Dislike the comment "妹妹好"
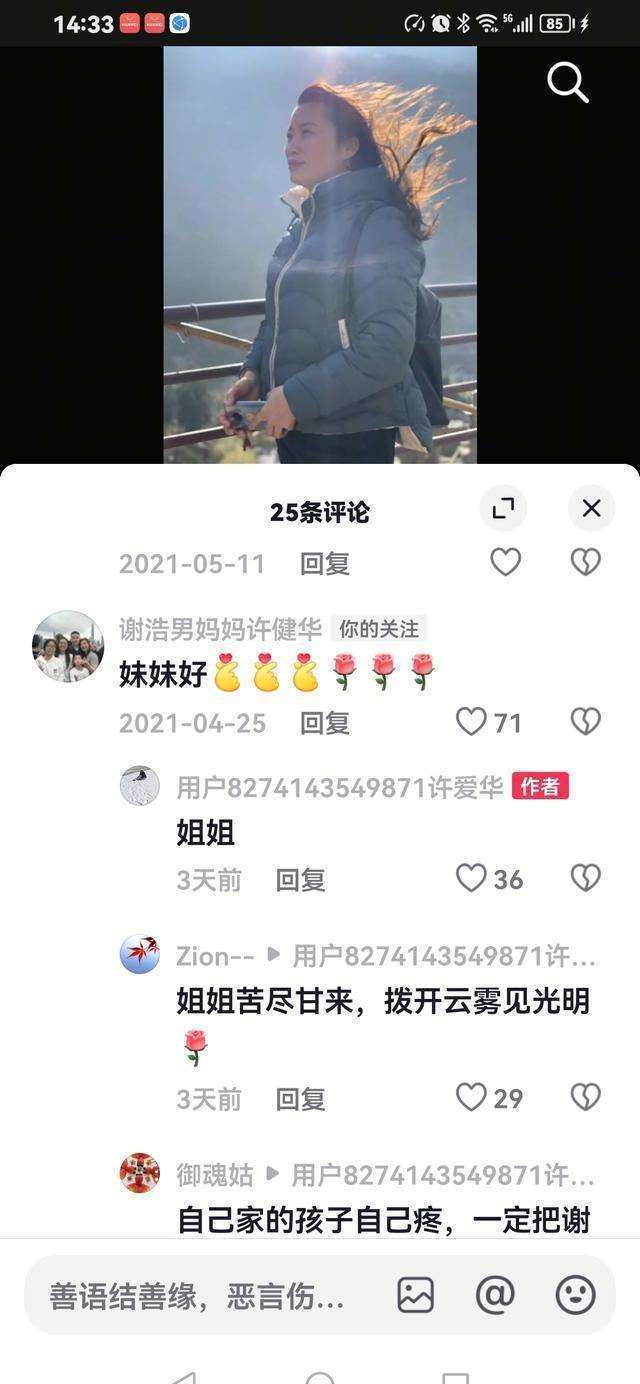Image resolution: width=640 pixels, height=1384 pixels. tap(585, 722)
